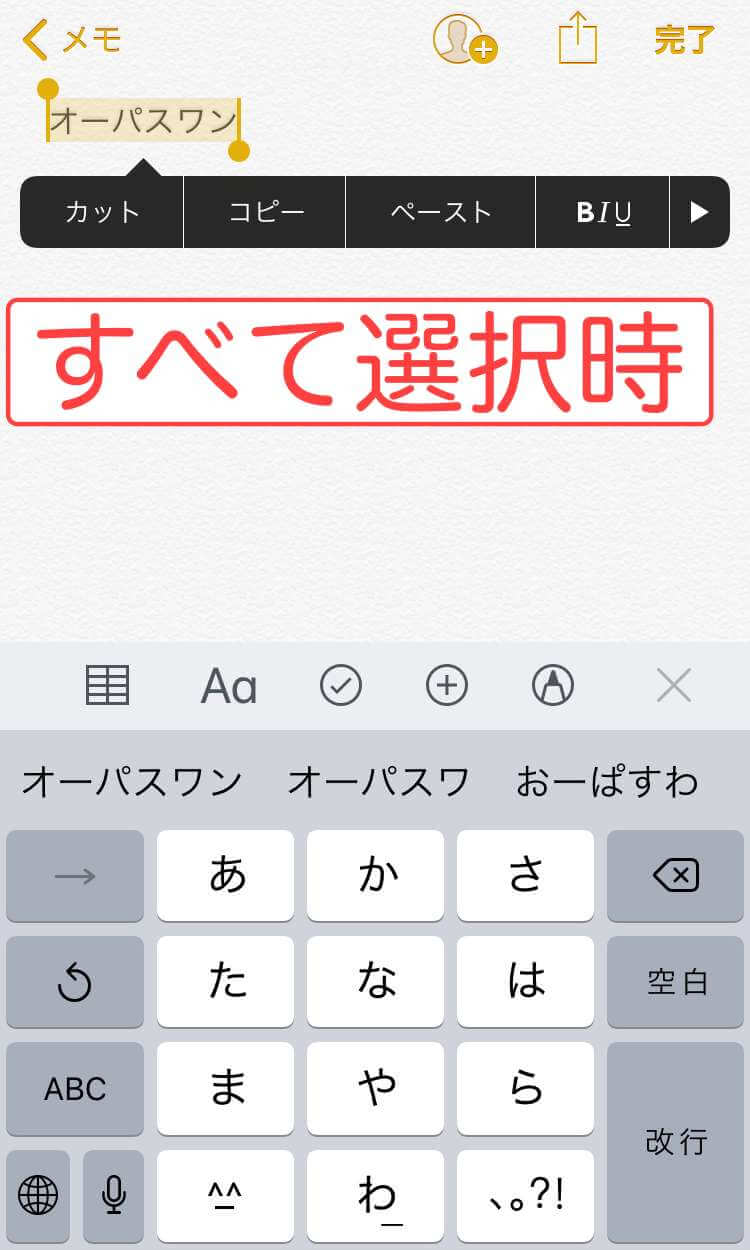This screenshot has width=750, height=1250.
Task: Open the plus attachment menu
Action: pos(447,686)
